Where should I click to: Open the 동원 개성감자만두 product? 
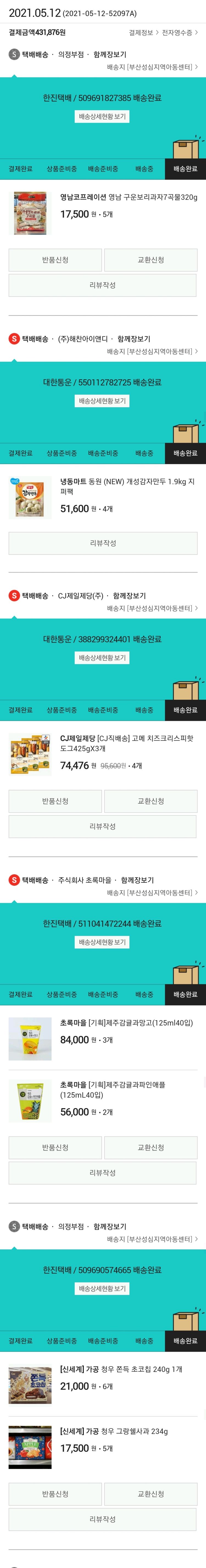point(127,486)
